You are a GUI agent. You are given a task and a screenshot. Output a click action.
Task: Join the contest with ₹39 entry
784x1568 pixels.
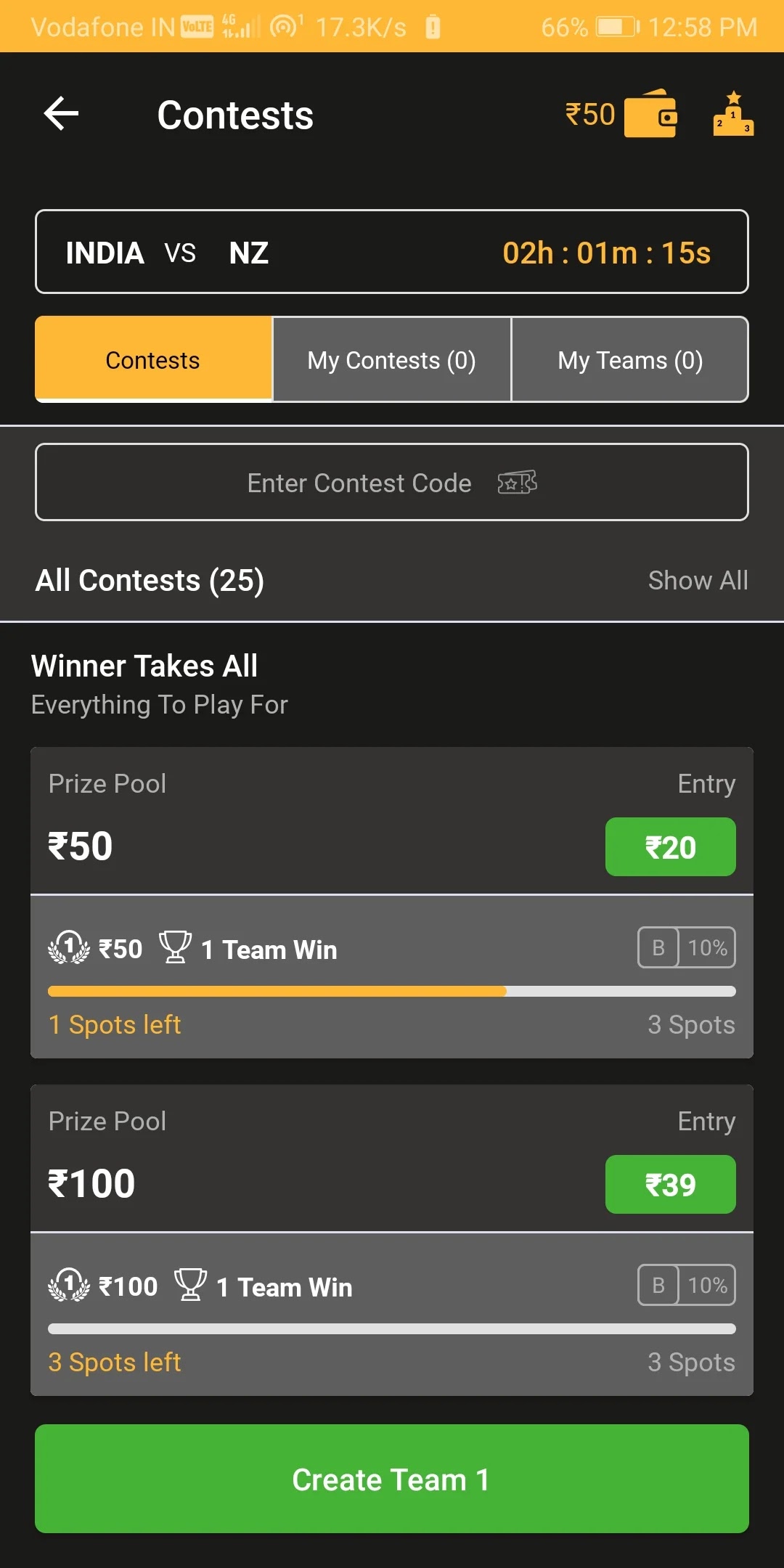pyautogui.click(x=670, y=1185)
